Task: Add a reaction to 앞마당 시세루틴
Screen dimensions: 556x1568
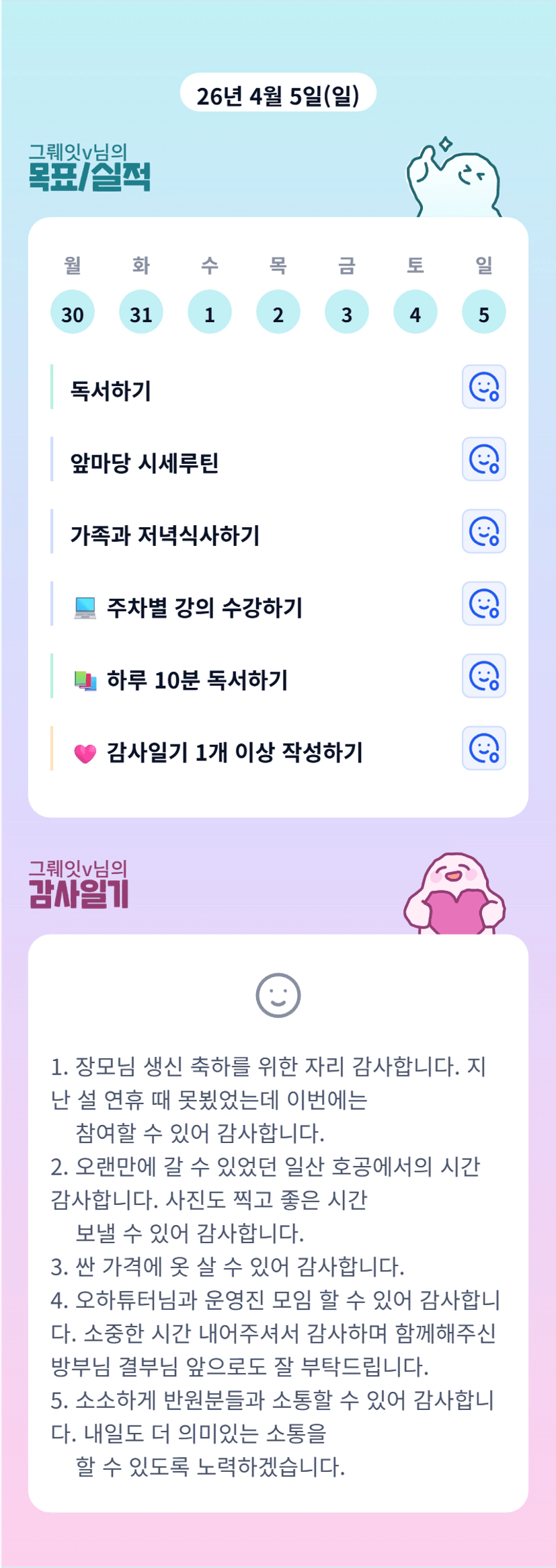Action: [x=483, y=459]
